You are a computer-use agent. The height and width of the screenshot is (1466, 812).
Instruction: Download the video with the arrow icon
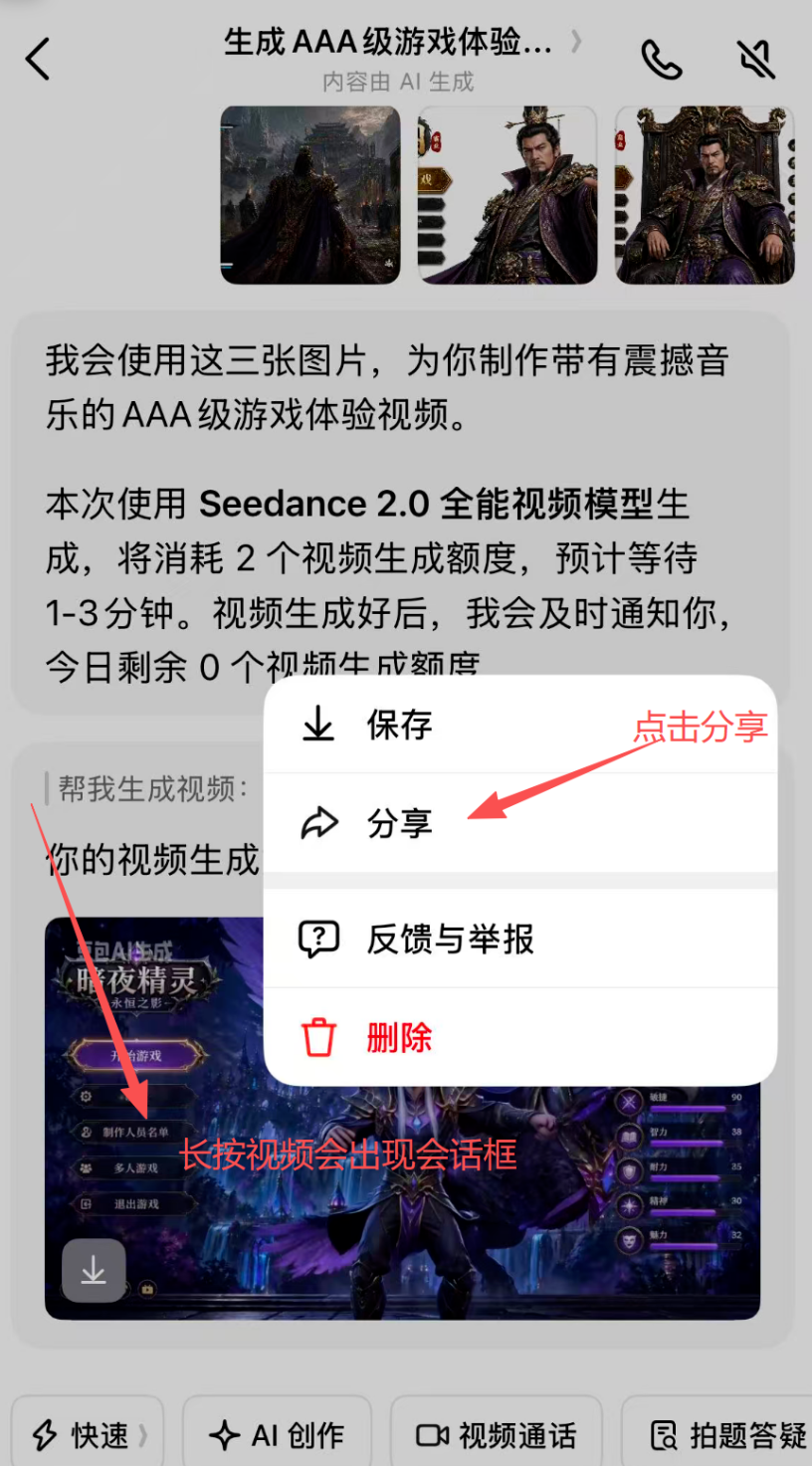[x=94, y=1270]
